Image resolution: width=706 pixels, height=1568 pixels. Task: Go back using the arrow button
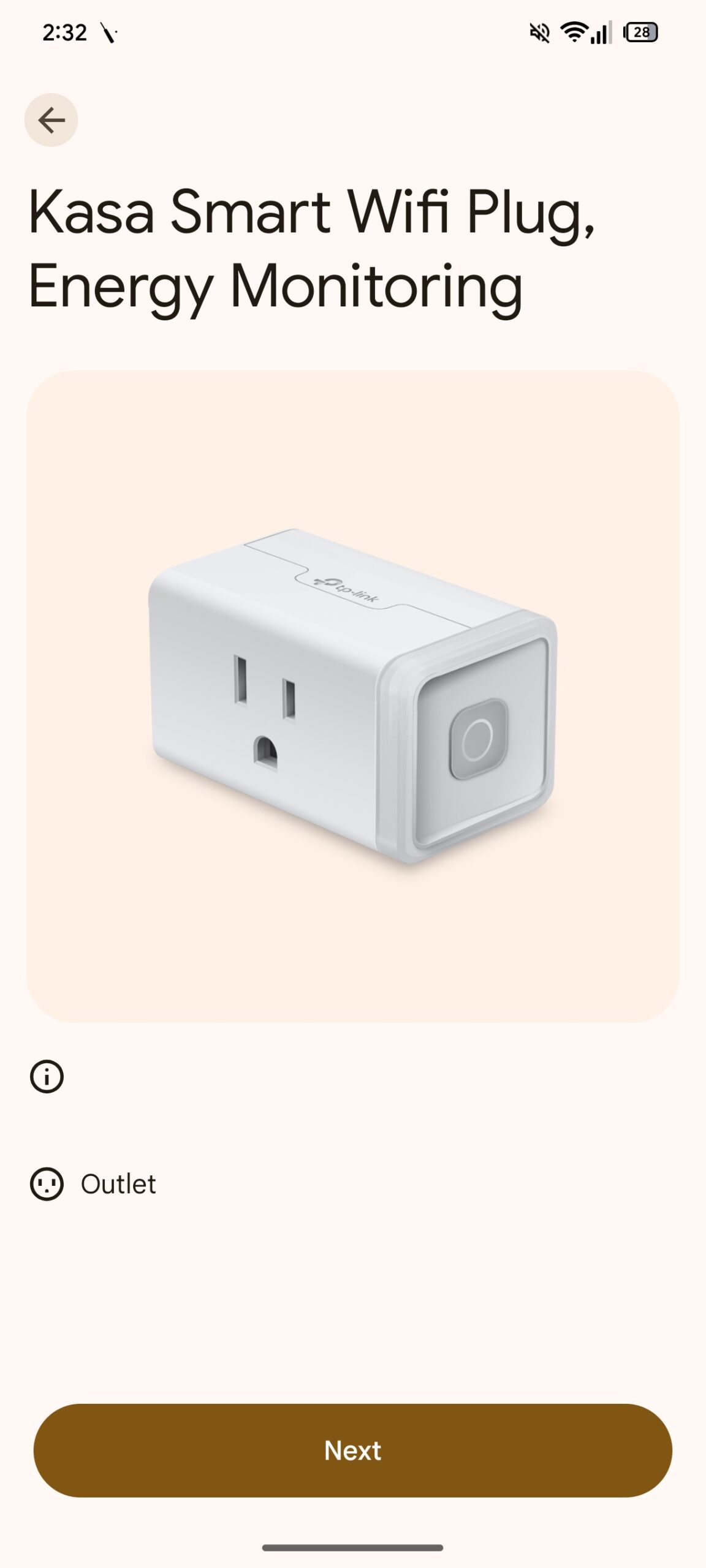[51, 120]
